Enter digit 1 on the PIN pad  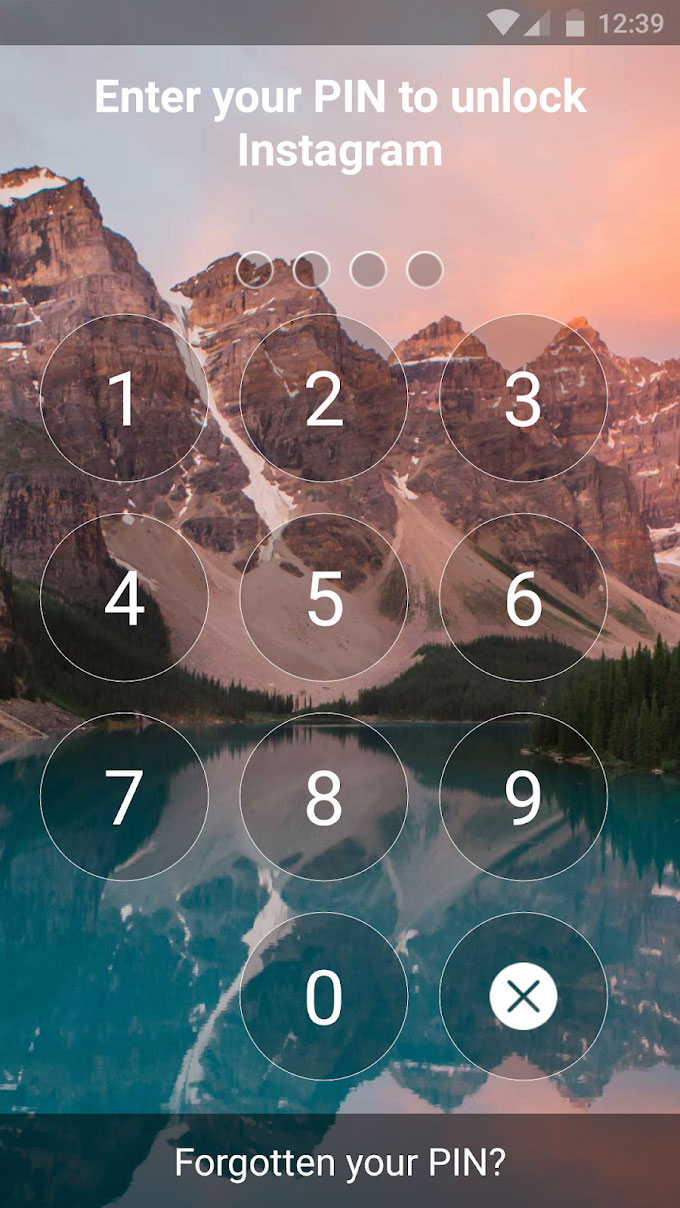[124, 398]
